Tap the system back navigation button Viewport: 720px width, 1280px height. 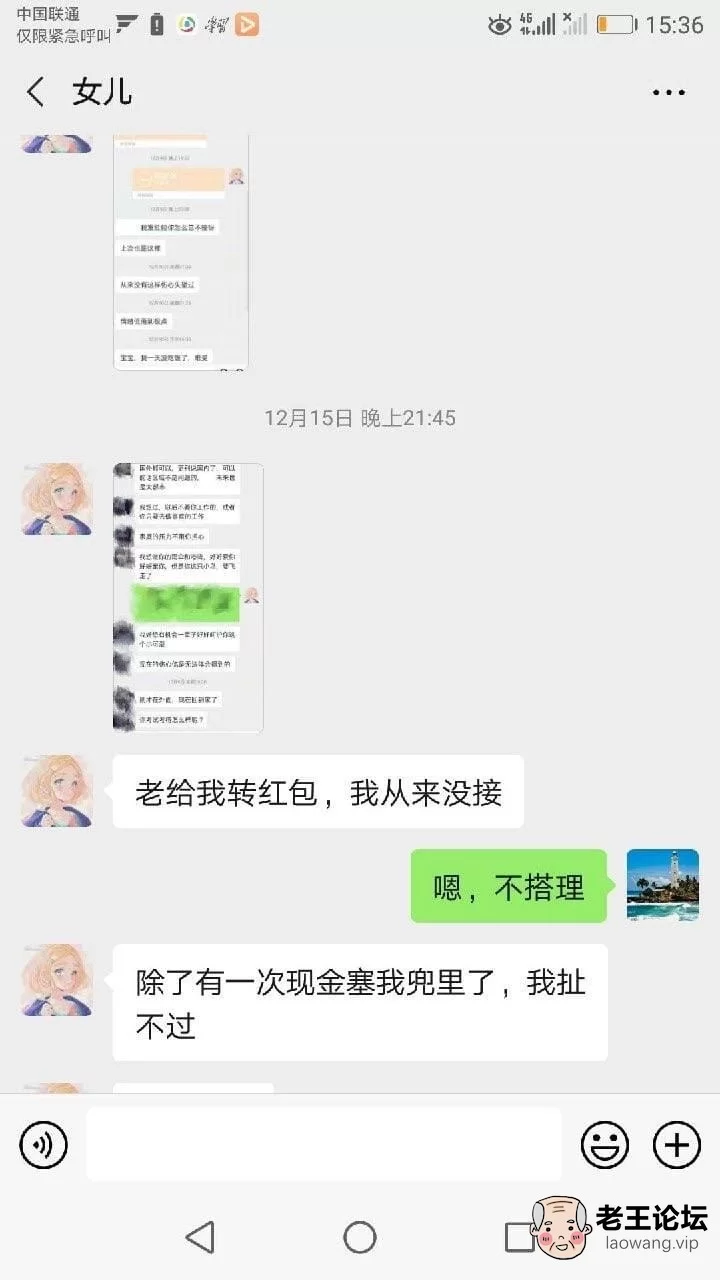tap(200, 1237)
